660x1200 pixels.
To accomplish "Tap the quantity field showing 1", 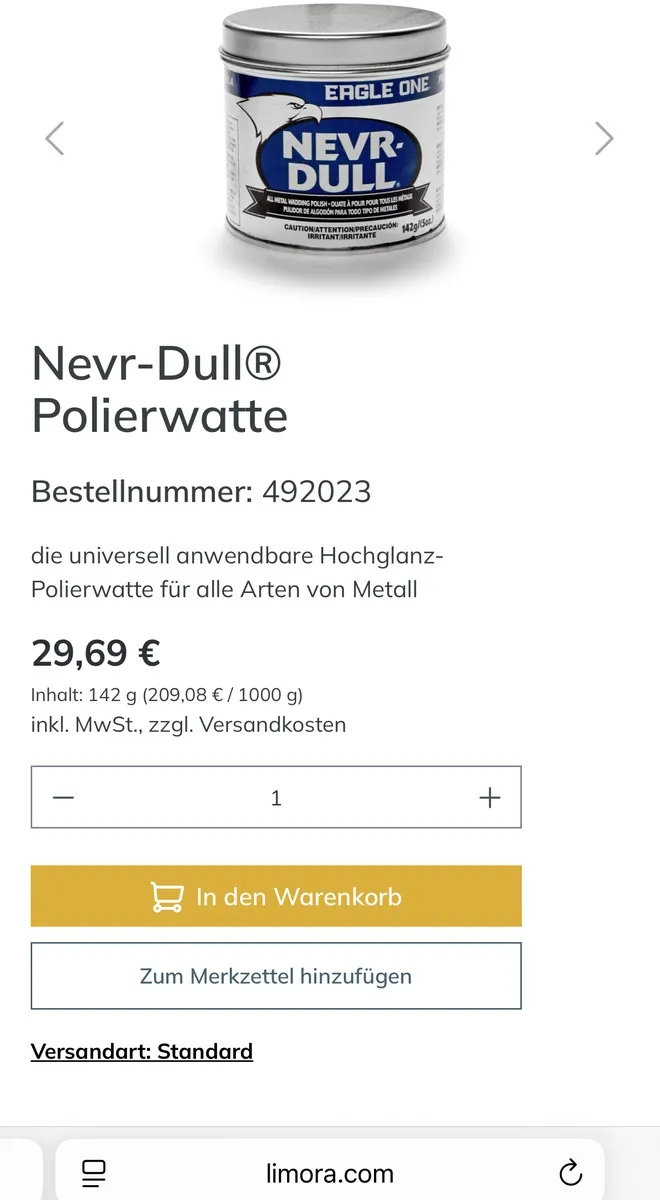I will click(x=276, y=797).
